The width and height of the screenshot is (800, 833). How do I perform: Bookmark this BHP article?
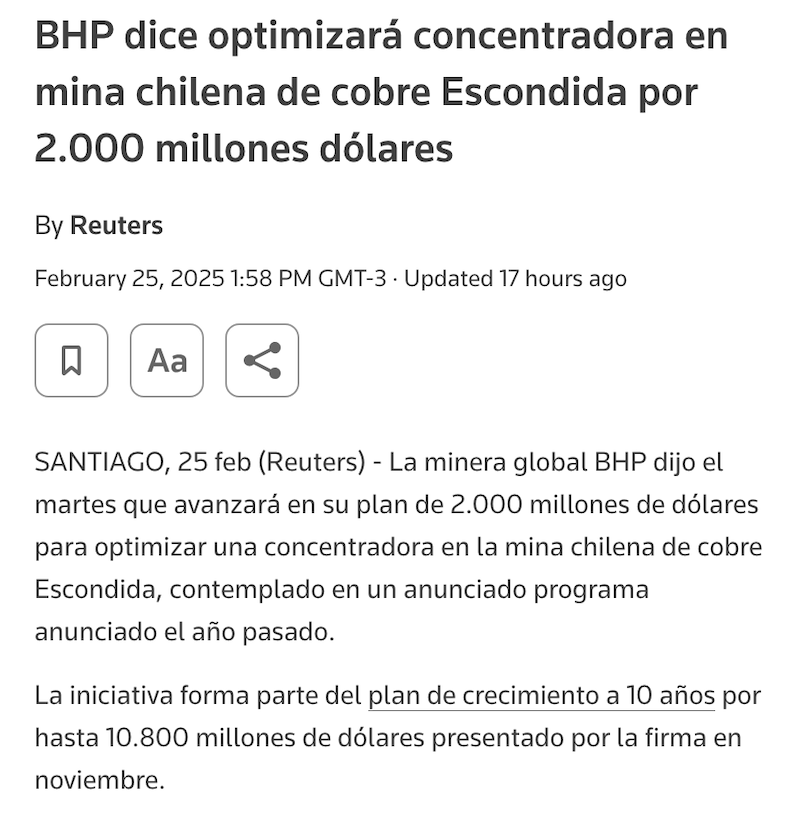pos(71,360)
